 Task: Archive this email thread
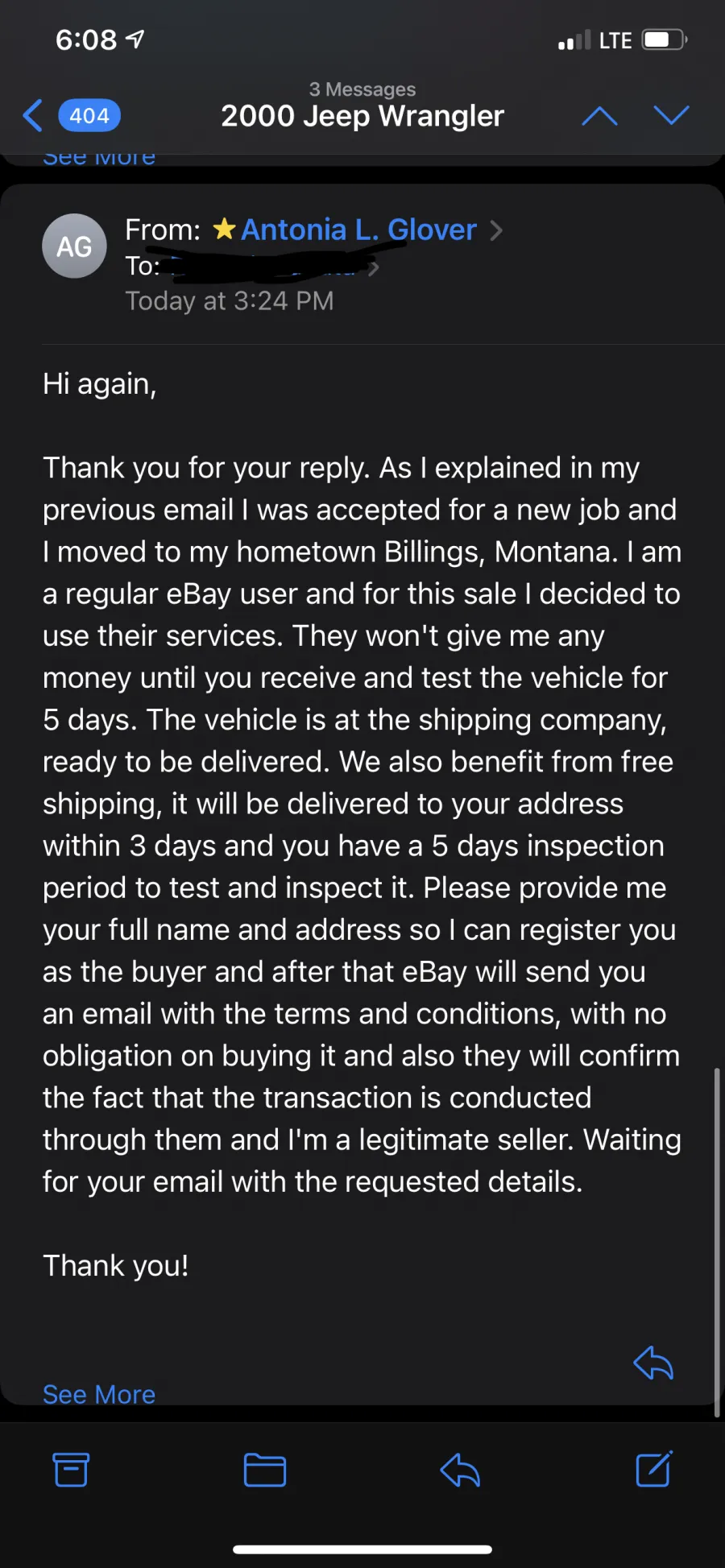point(71,1470)
